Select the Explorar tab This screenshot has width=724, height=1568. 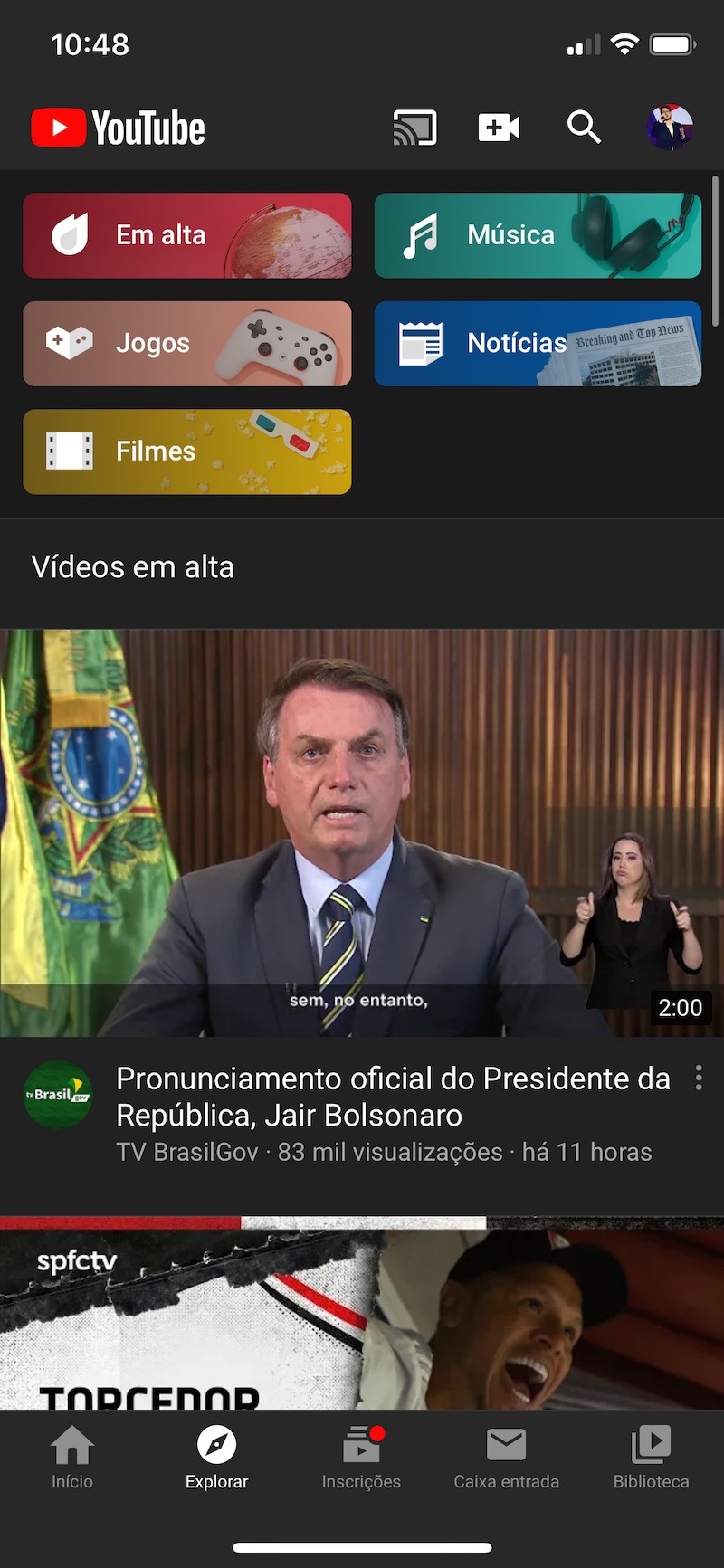click(x=217, y=1457)
